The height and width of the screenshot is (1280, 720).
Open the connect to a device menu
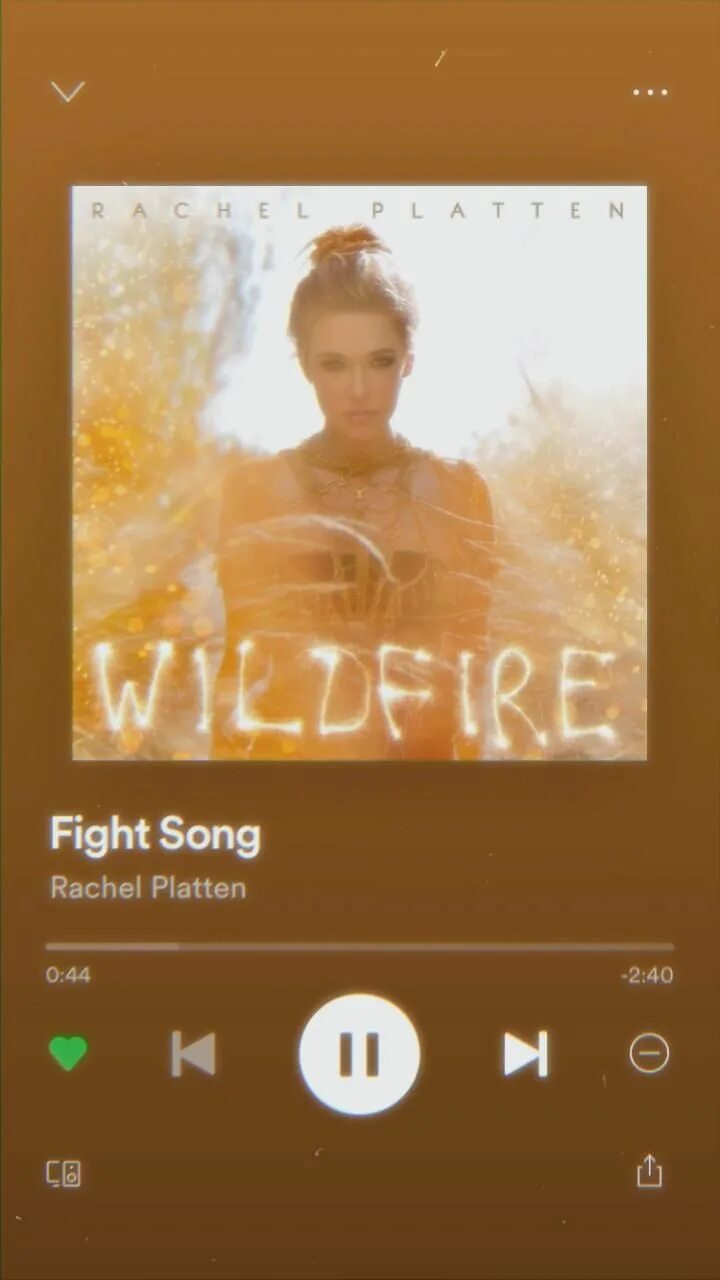coord(64,1173)
